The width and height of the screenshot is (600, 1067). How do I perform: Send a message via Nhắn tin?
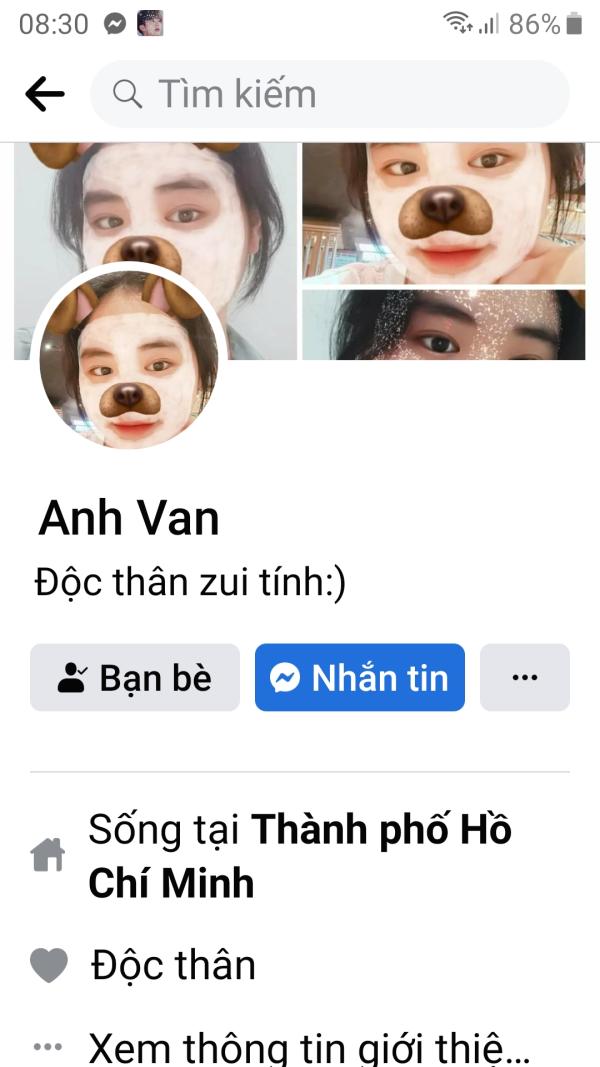(x=360, y=678)
